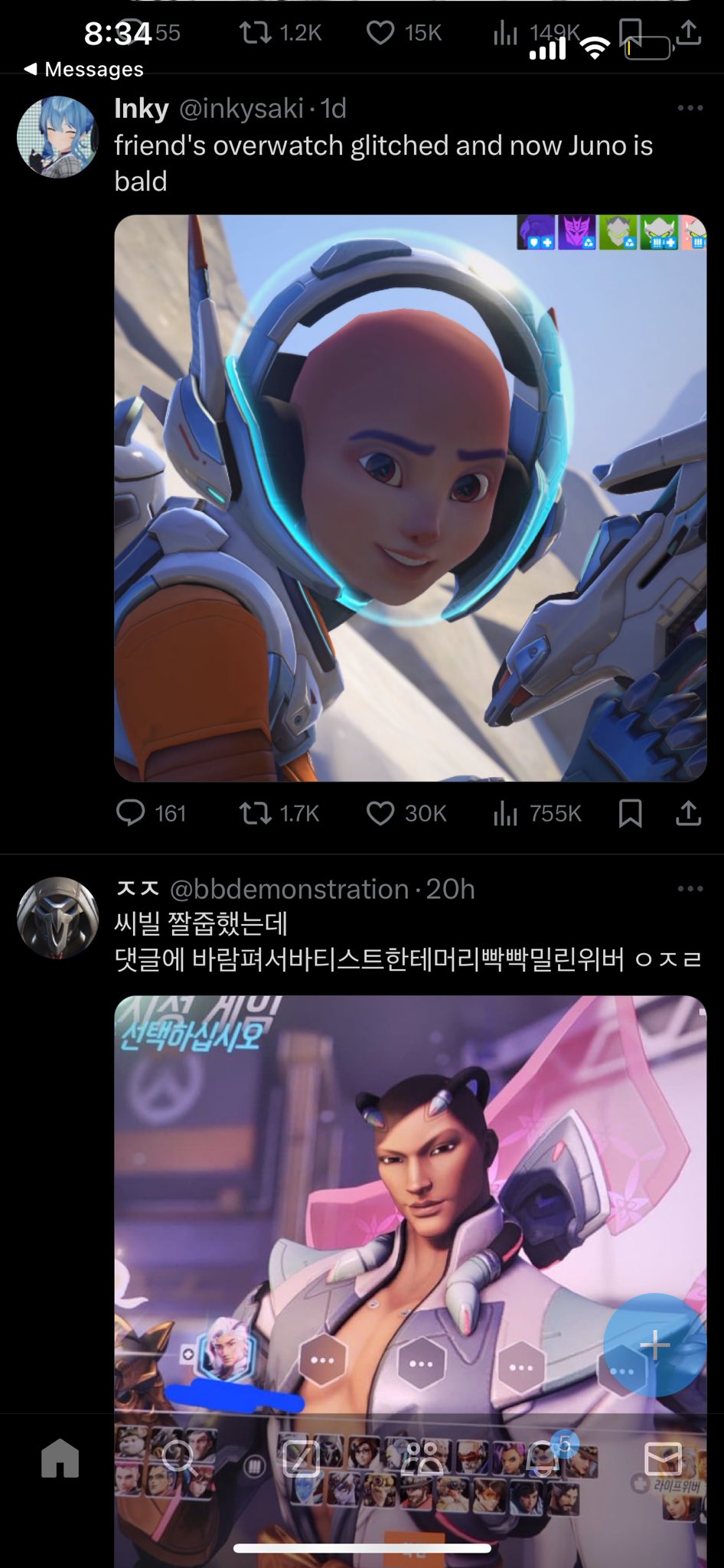Repost Inky's post with 1.7K reposts
The width and height of the screenshot is (724, 1568).
(256, 812)
